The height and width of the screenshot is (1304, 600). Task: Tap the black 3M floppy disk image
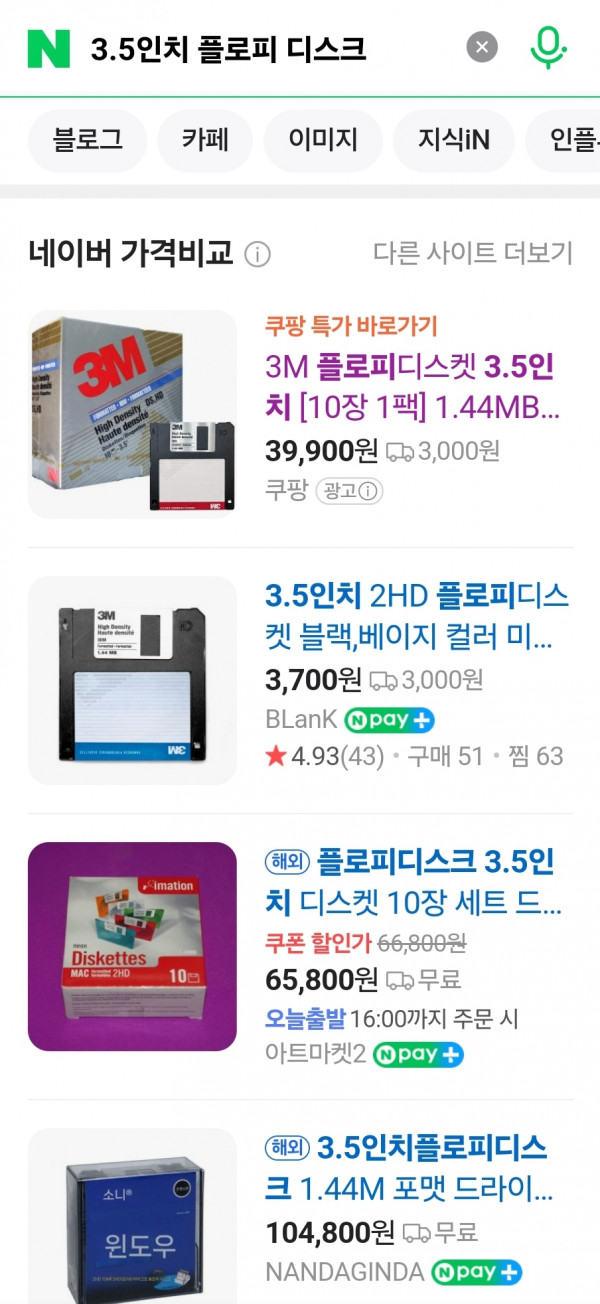(x=132, y=680)
